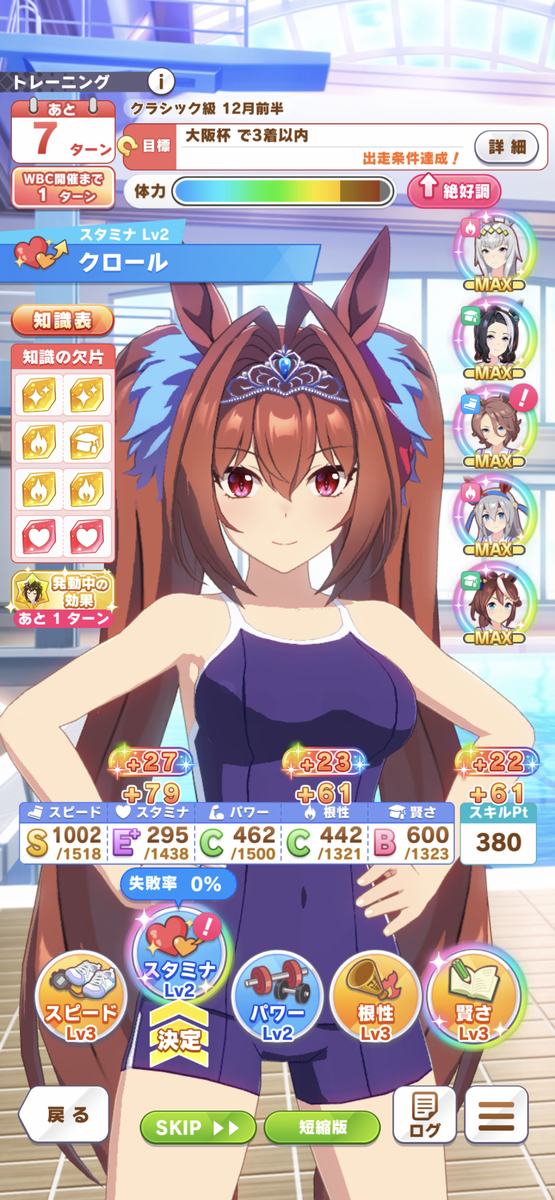Screen dimensions: 555x1200
Task: Toggle the 短縮版 shortened mode
Action: pyautogui.click(x=322, y=1127)
